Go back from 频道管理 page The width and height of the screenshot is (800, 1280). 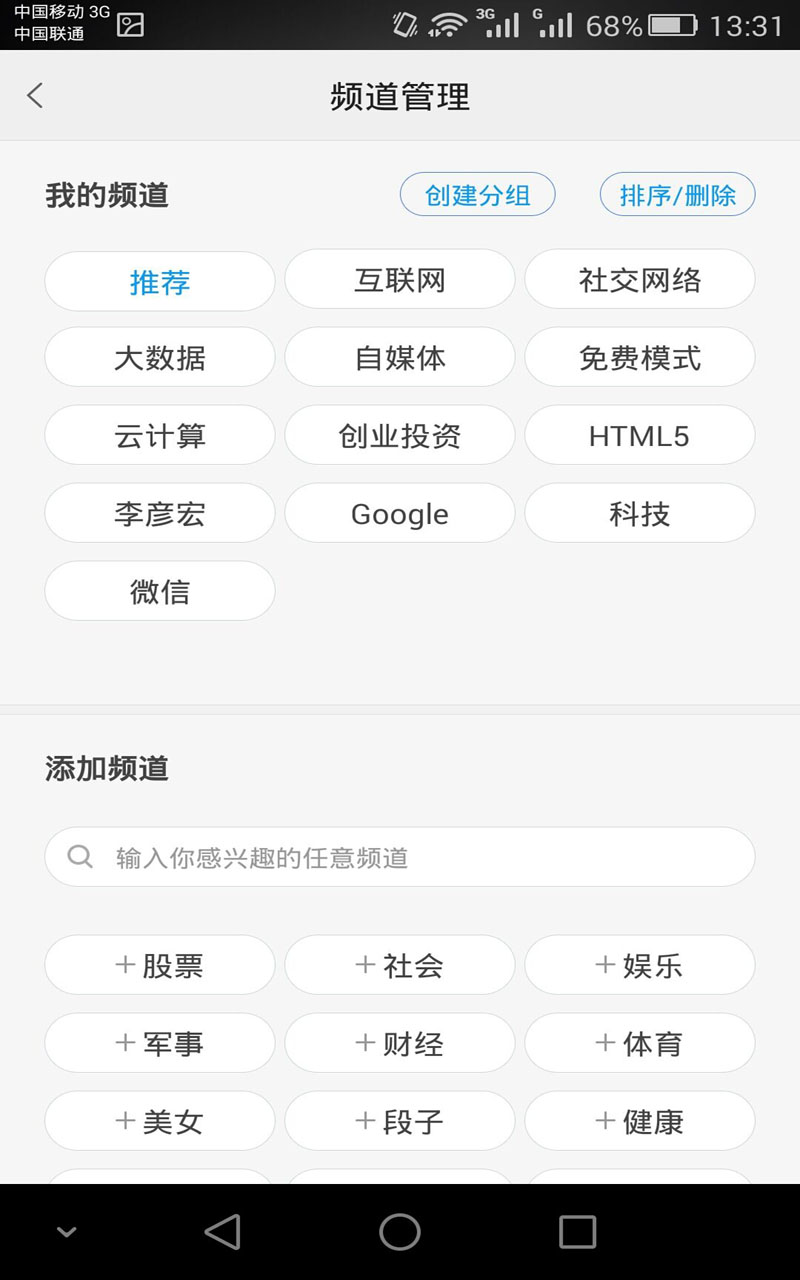36,96
